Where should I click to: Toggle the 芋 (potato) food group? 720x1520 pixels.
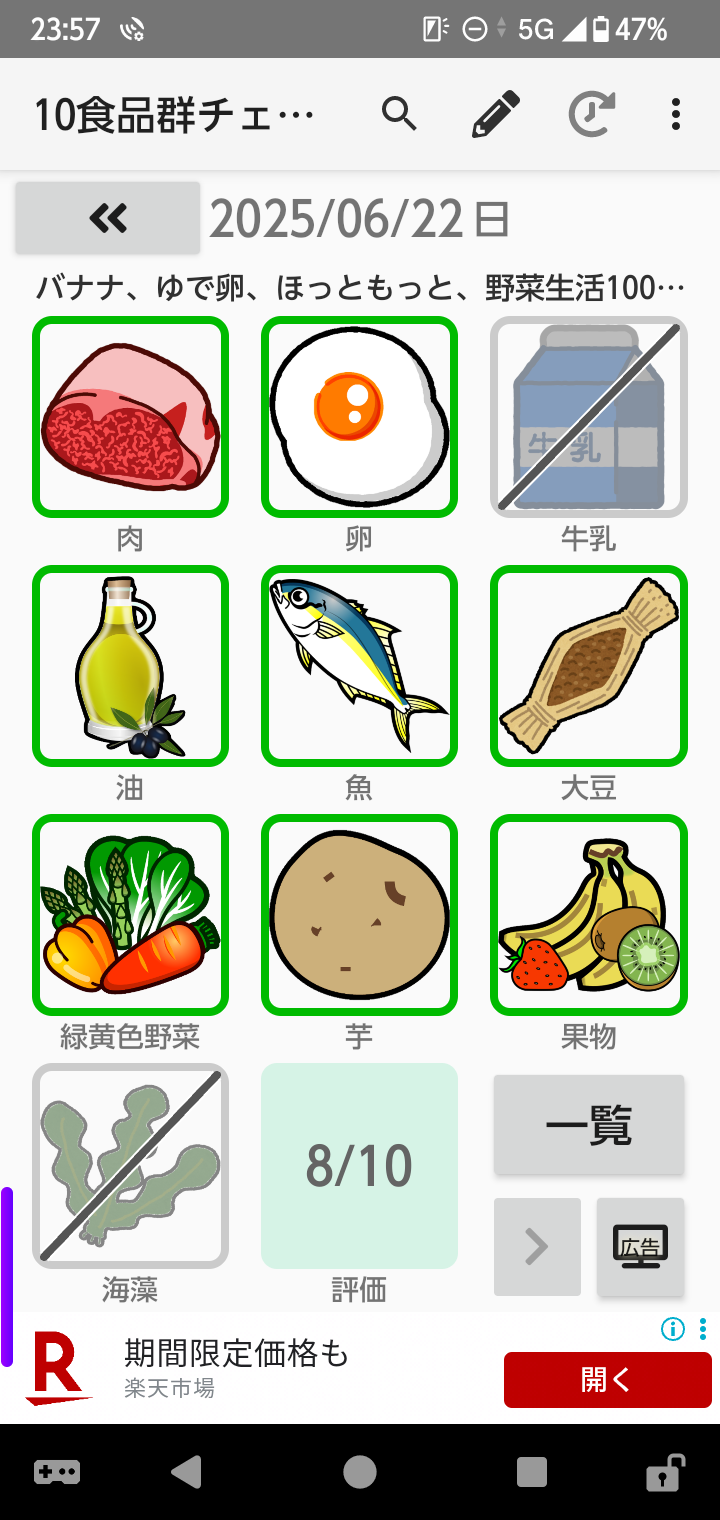359,915
